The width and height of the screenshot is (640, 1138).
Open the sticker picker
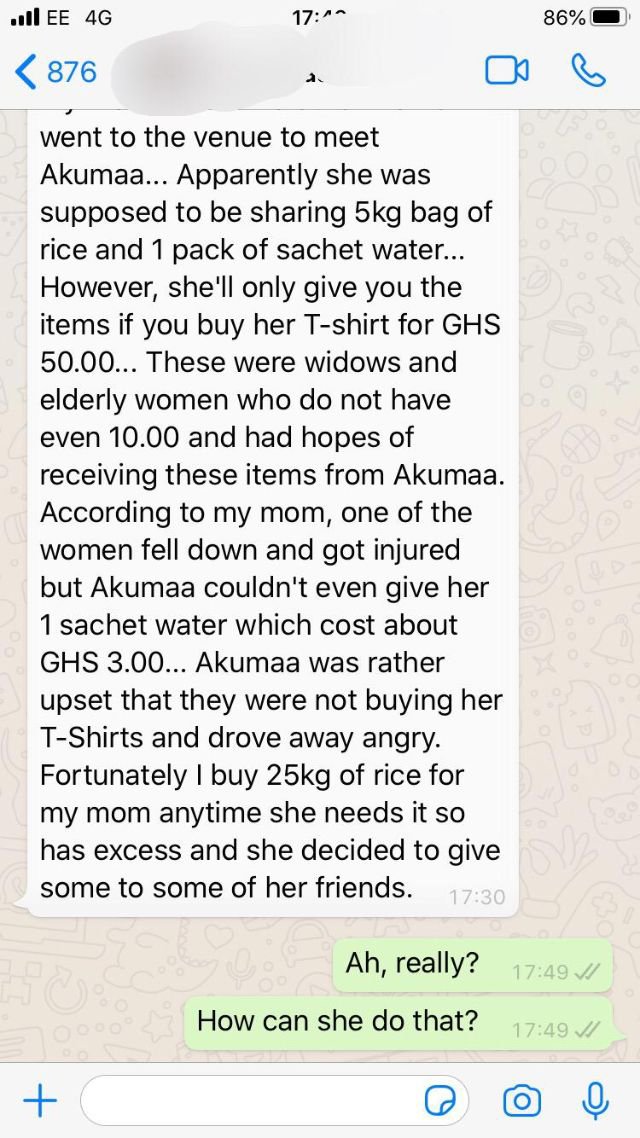(x=438, y=1102)
